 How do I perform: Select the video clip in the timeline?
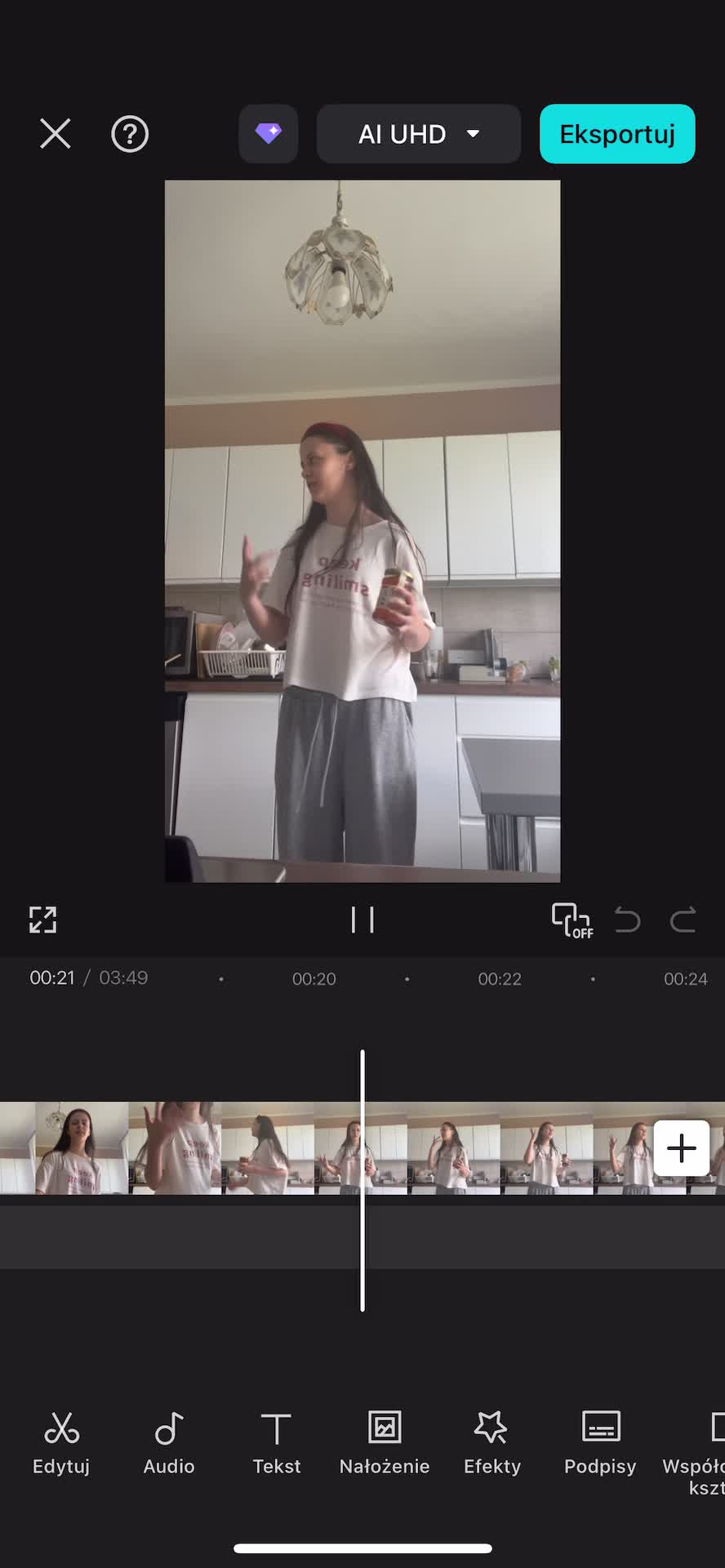click(x=457, y=1148)
